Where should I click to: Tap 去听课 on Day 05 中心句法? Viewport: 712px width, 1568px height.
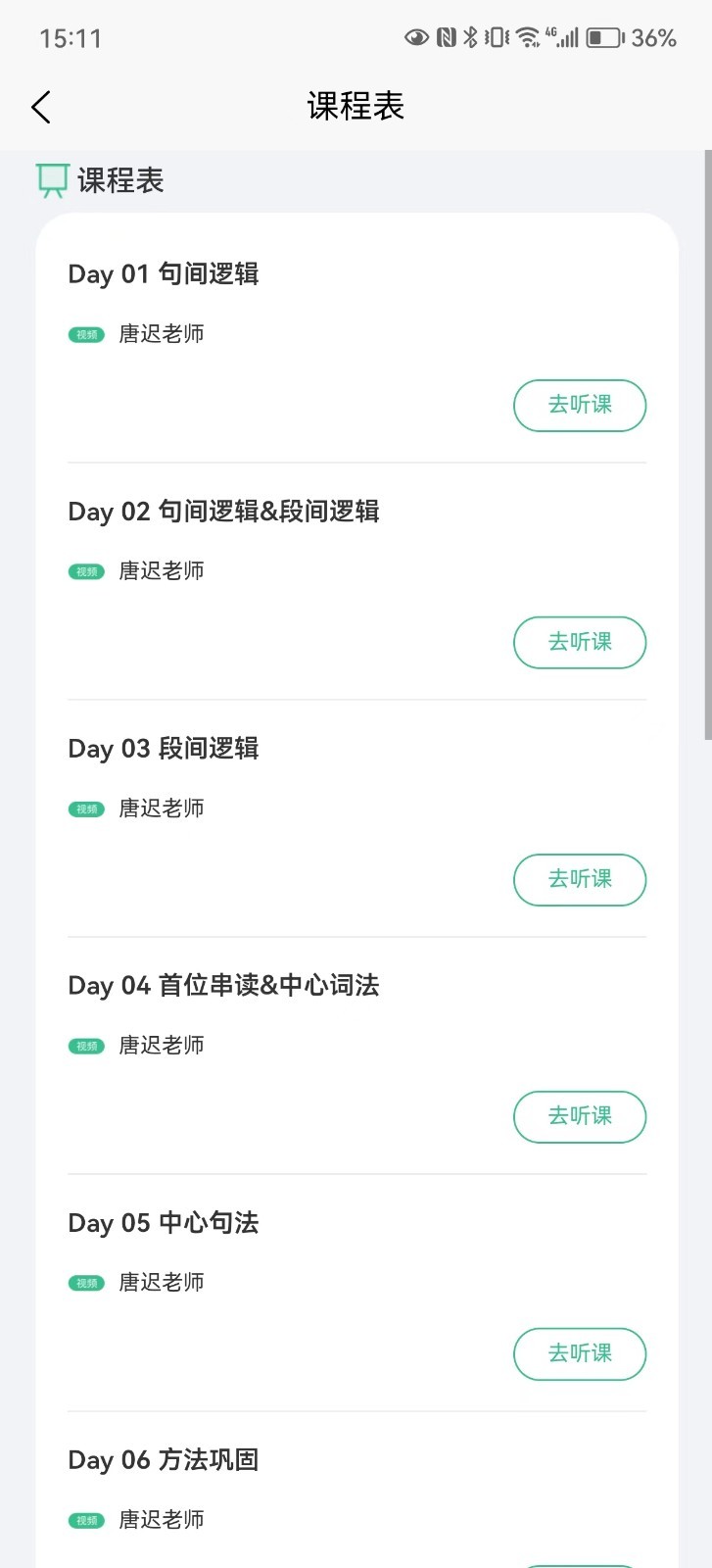coord(580,1353)
